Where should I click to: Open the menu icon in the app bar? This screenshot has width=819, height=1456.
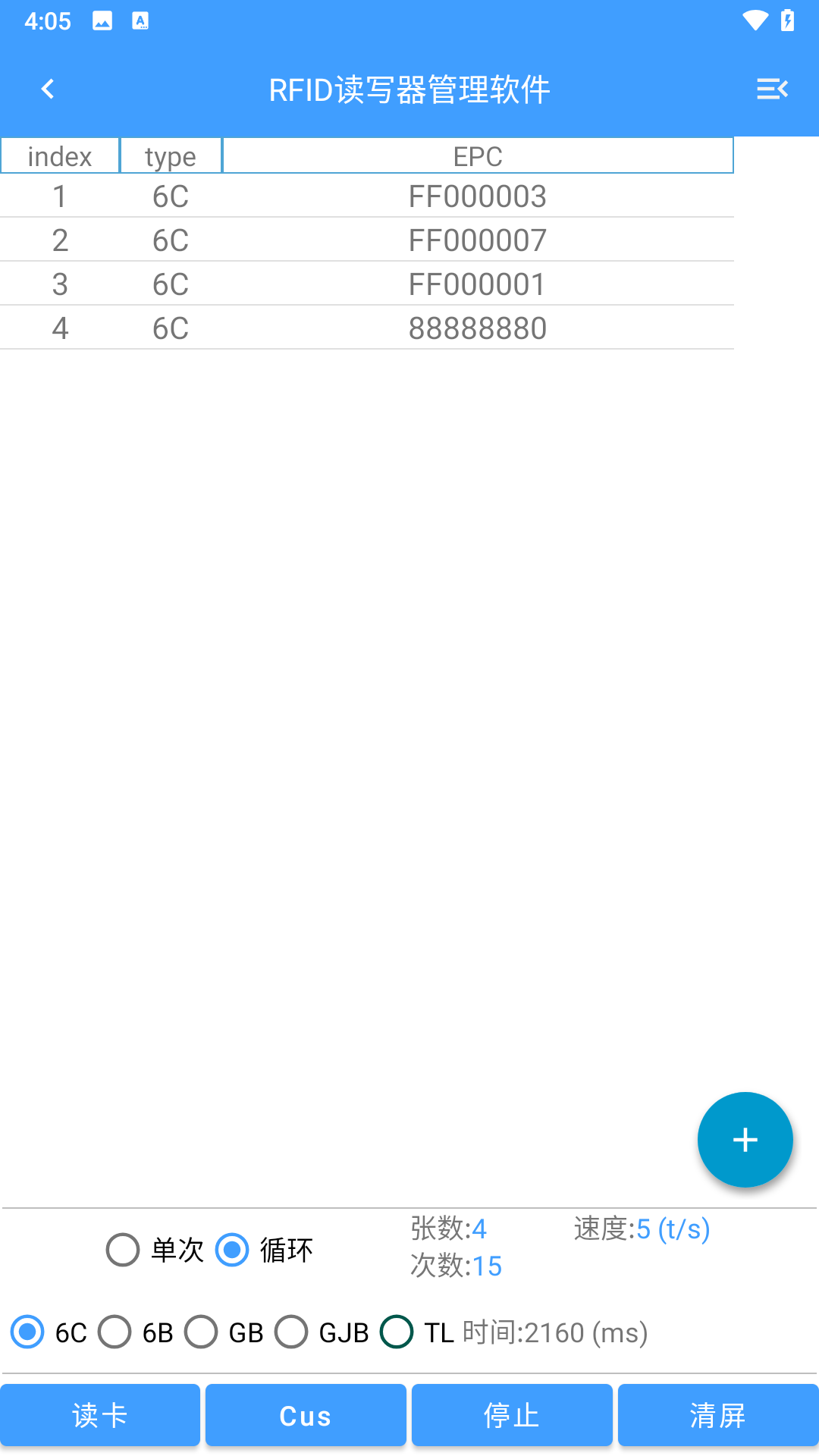click(772, 89)
